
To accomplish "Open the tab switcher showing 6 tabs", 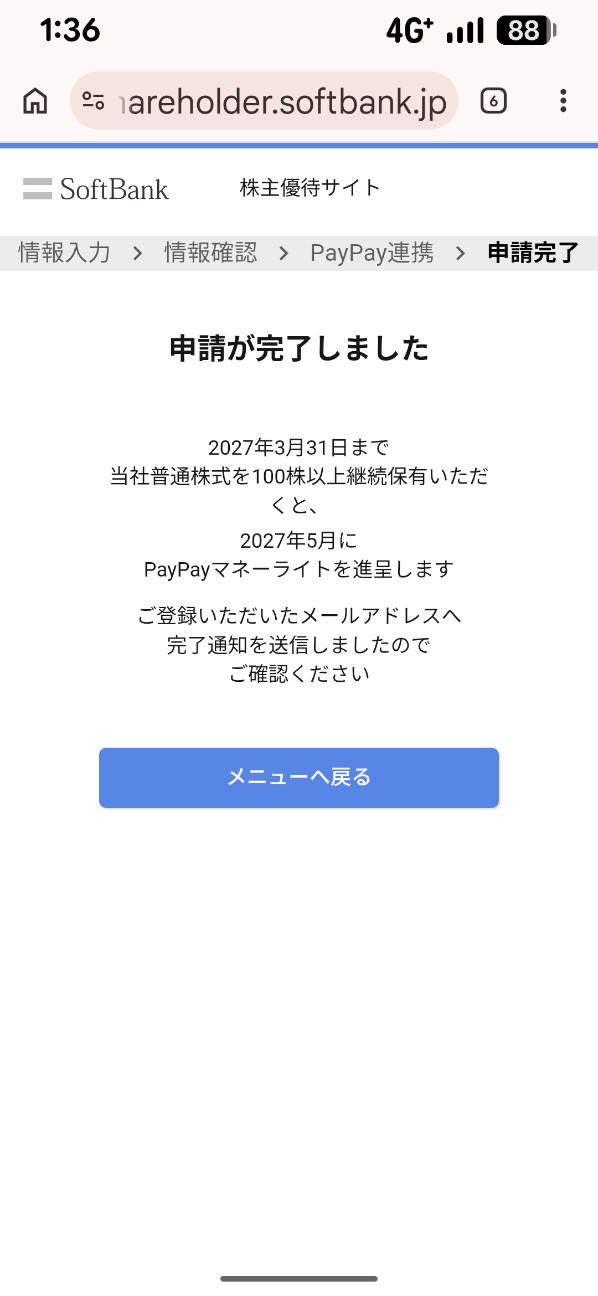I will [493, 101].
